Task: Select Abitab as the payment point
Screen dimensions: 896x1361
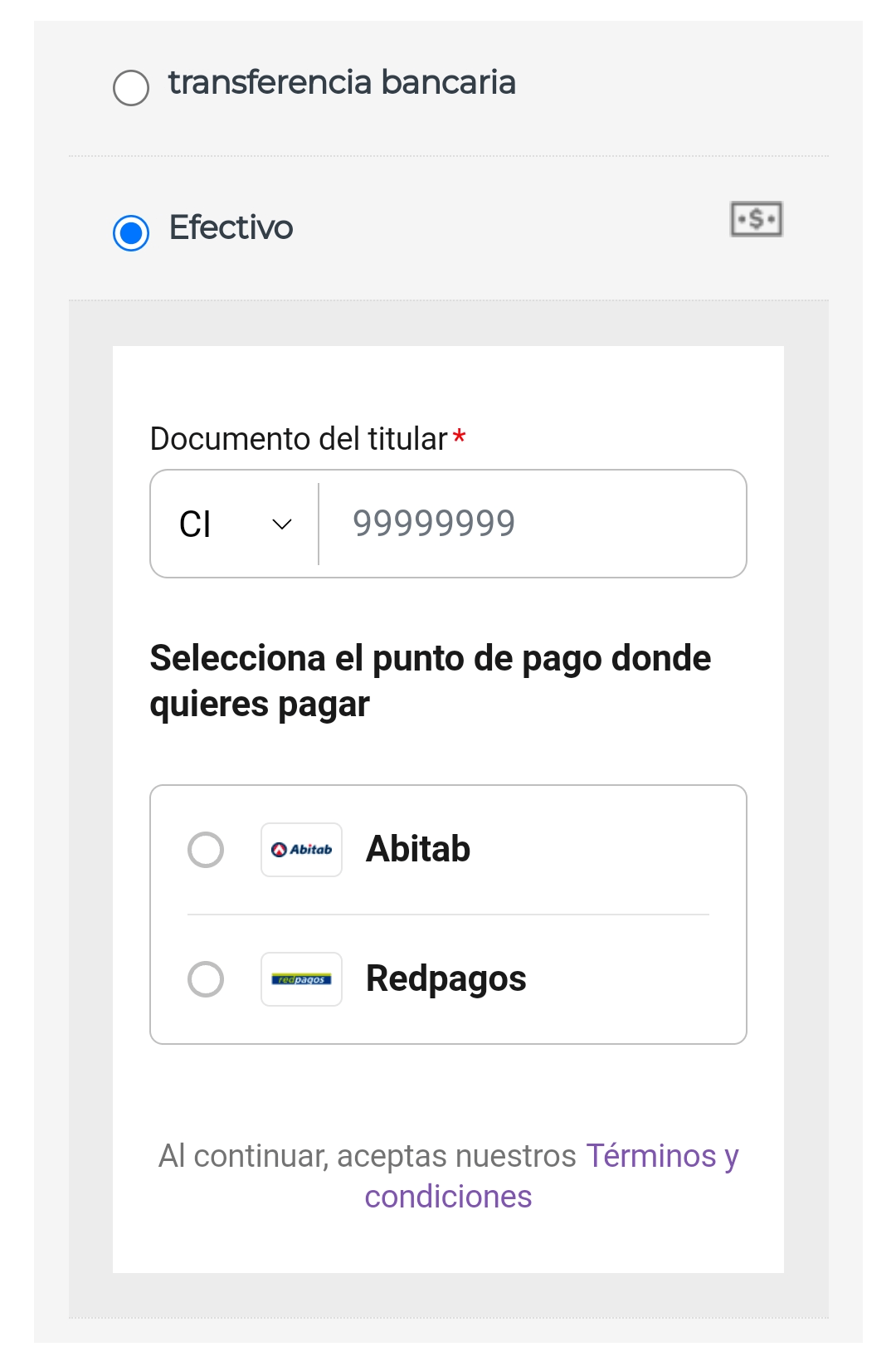Action: [x=206, y=849]
